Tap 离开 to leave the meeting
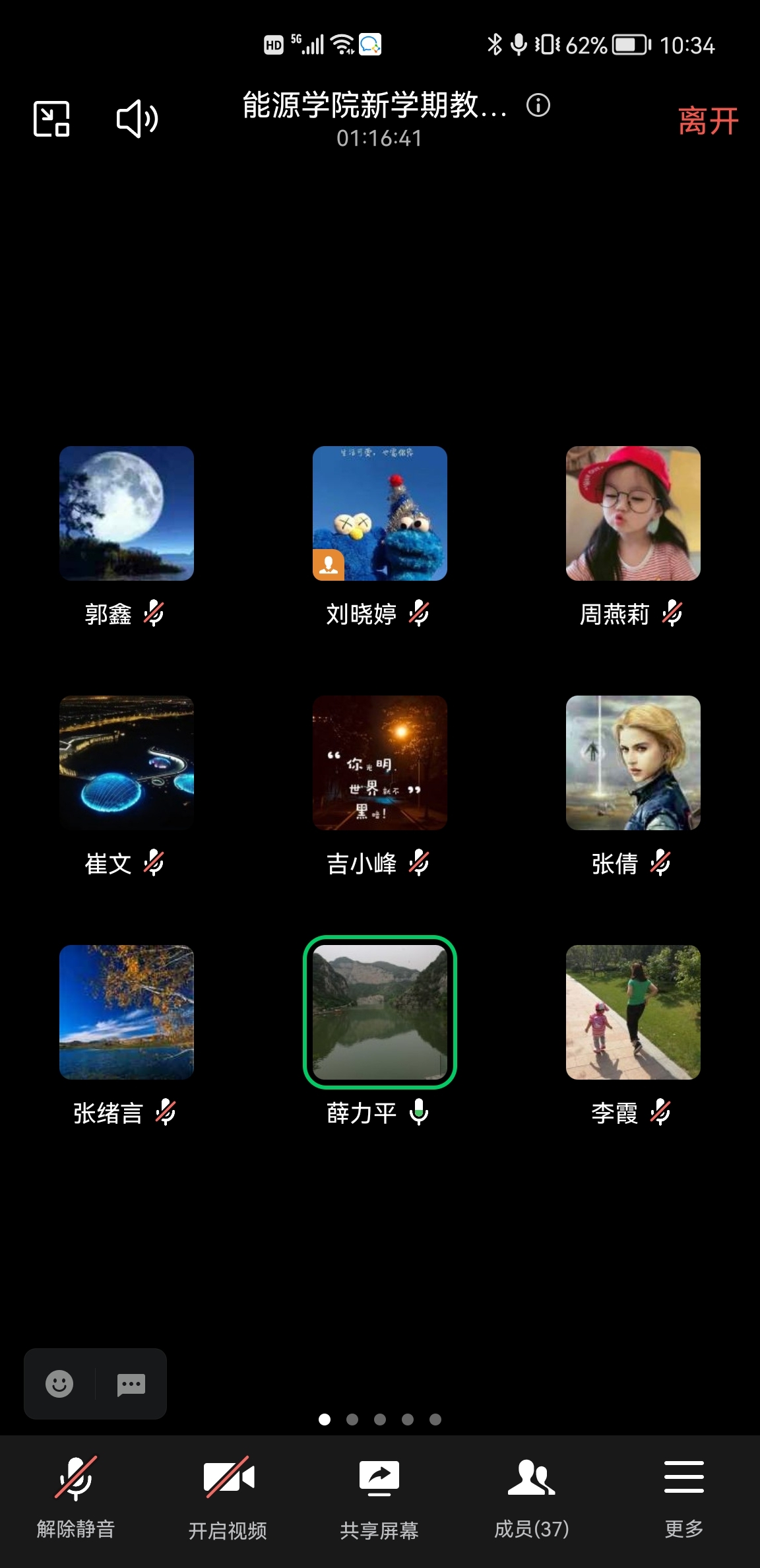Image resolution: width=760 pixels, height=1568 pixels. pos(707,121)
